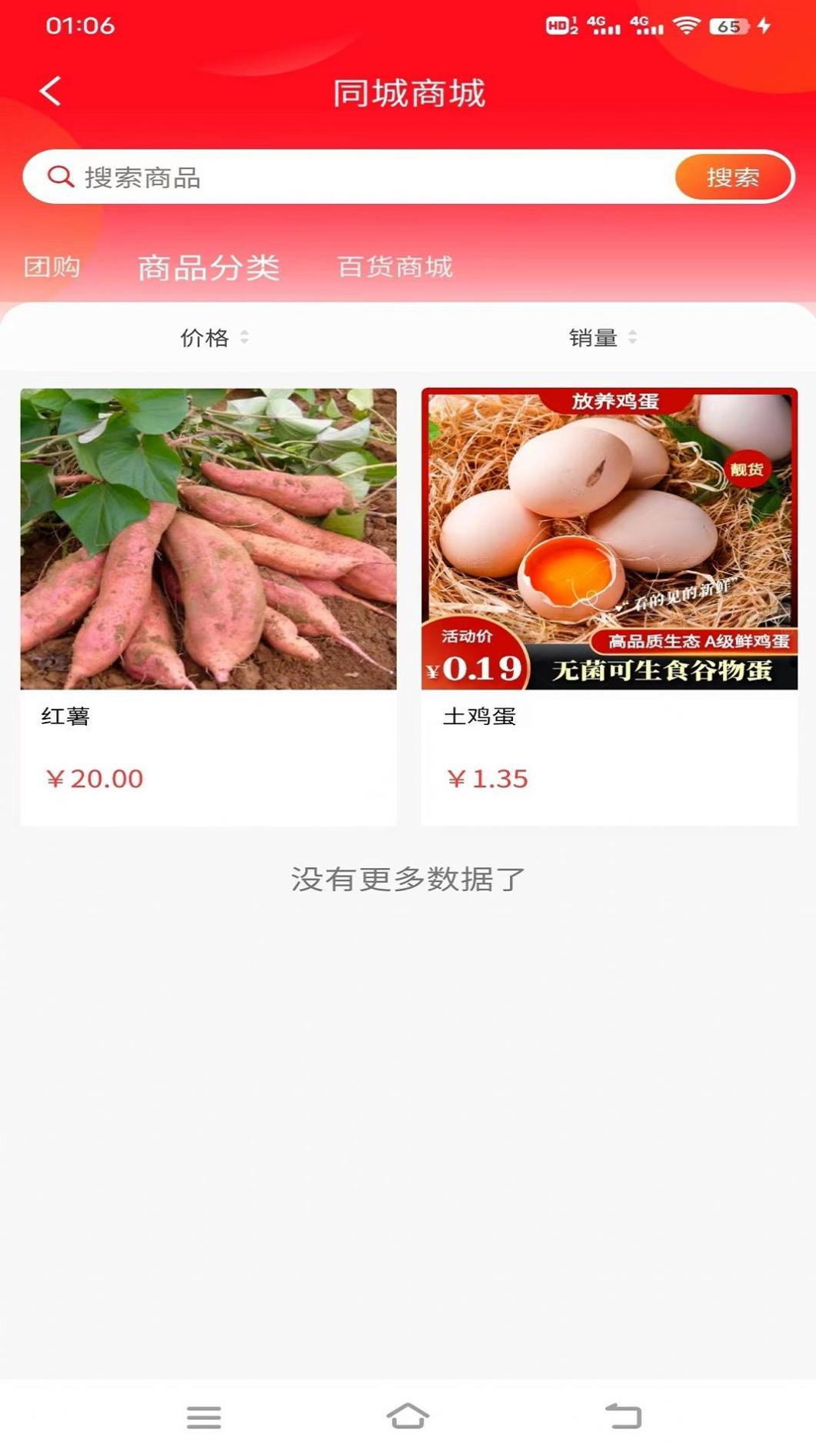This screenshot has height=1456, width=816.
Task: Tap the 搜索 search button
Action: (x=732, y=177)
